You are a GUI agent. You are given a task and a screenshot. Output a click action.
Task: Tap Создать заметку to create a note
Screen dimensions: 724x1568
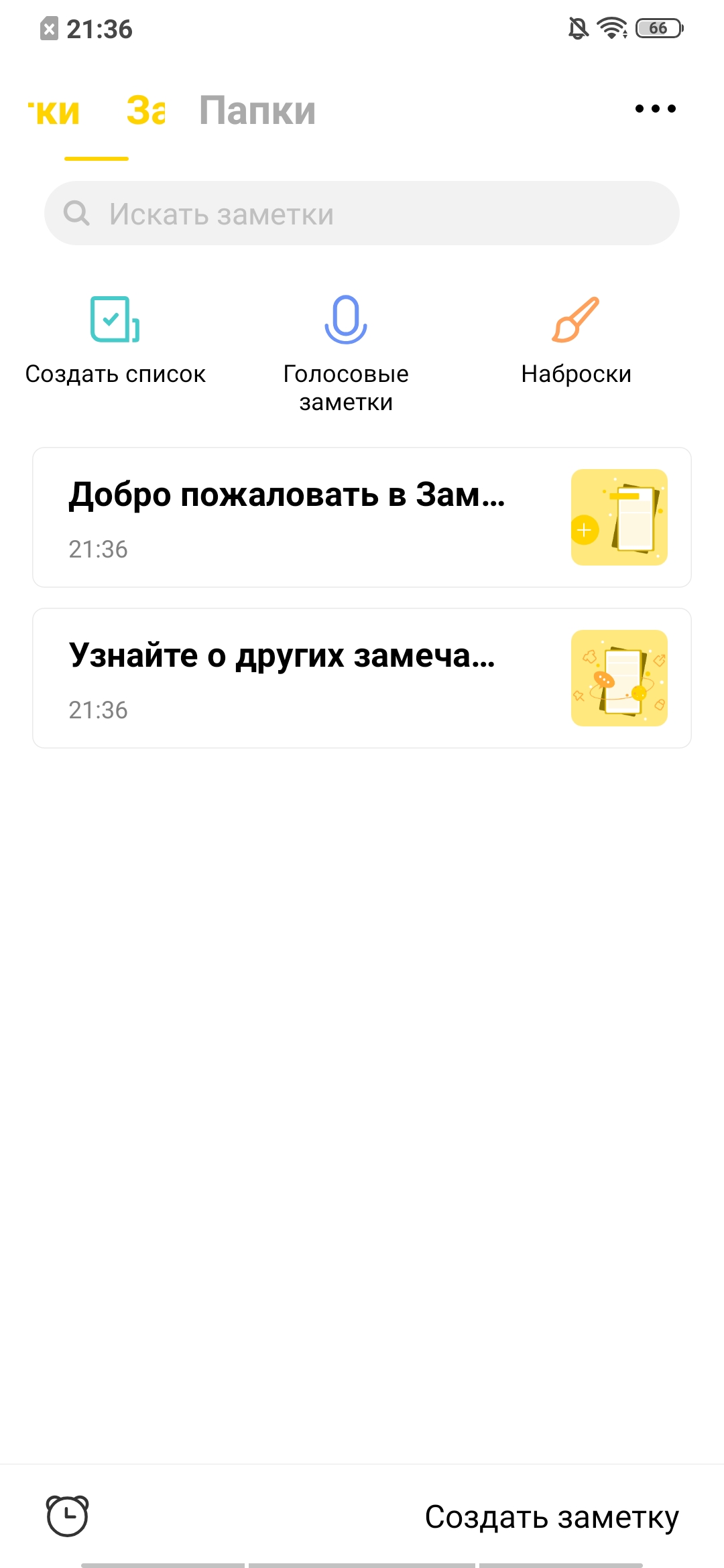(x=552, y=1517)
